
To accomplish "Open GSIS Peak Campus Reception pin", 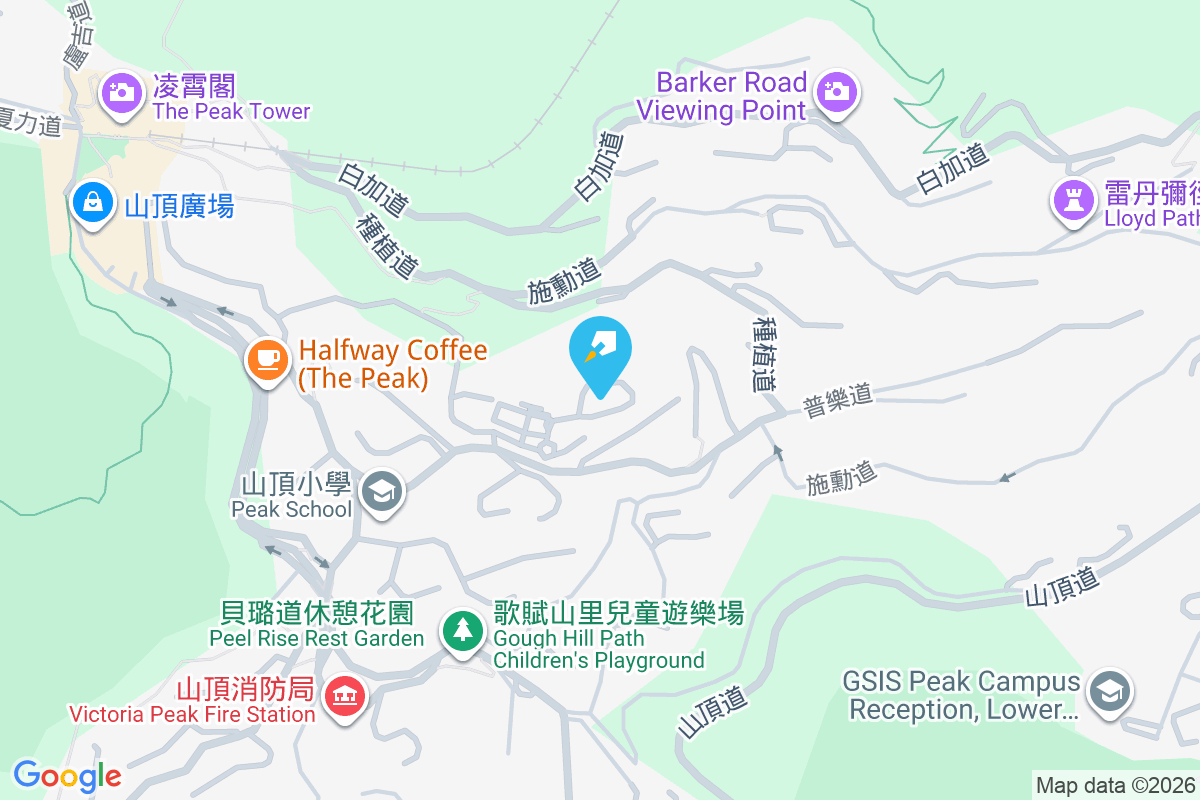I will [x=1108, y=692].
